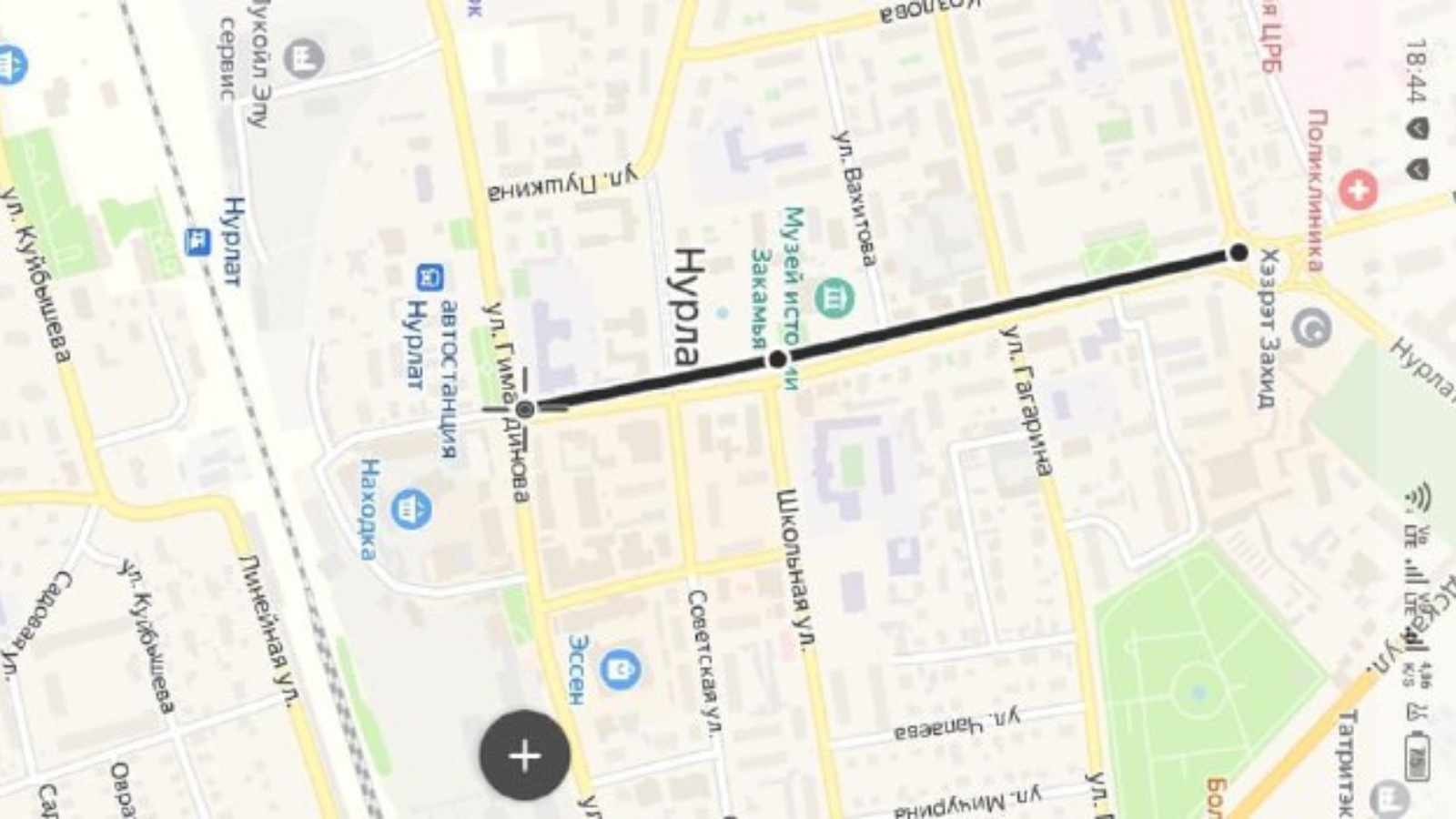Open the Хэзрэт Захид mosque marker

[1311, 328]
